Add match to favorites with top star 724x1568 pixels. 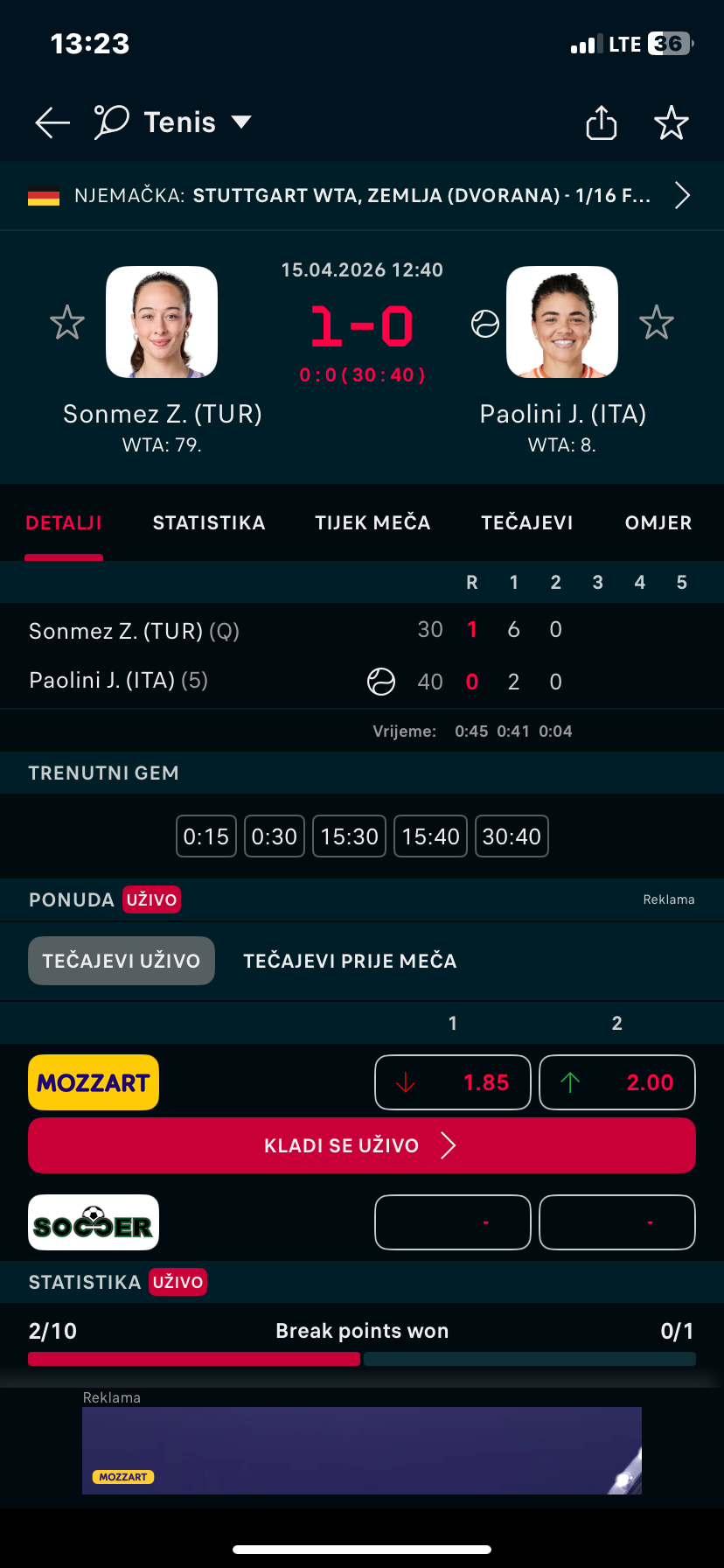[671, 122]
